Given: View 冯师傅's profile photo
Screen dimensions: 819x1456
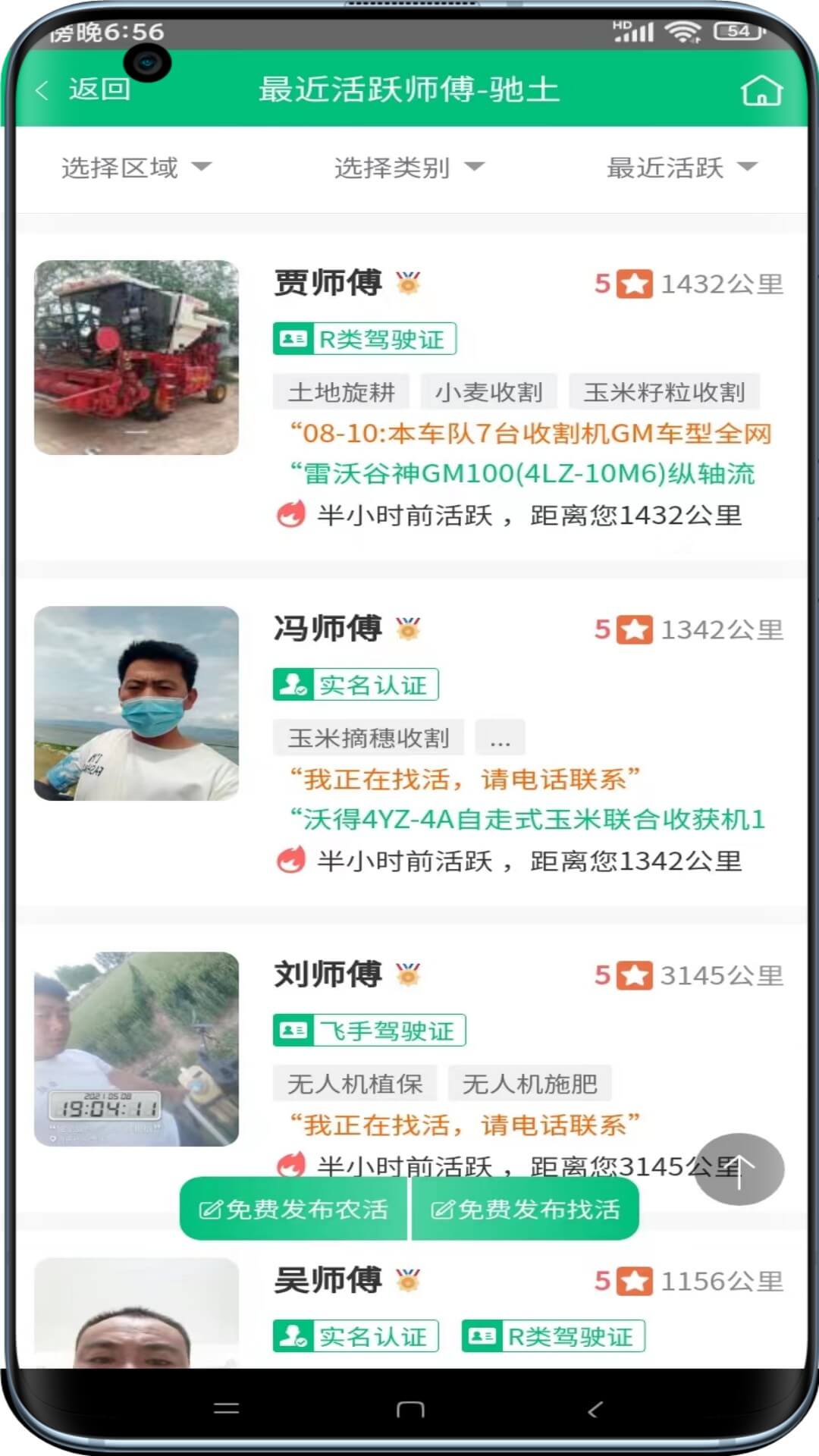Looking at the screenshot, I should 136,703.
